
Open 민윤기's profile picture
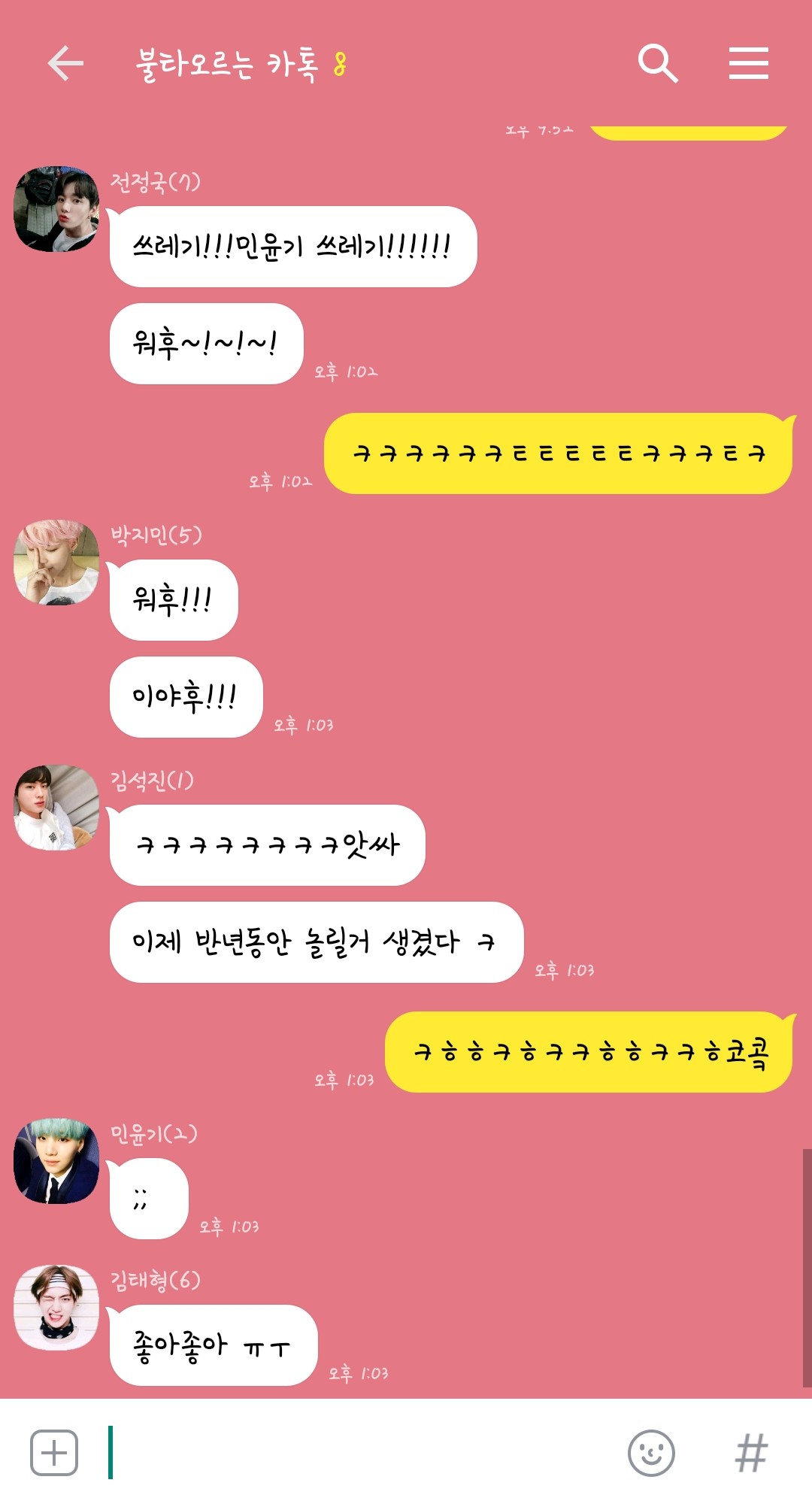(56, 1161)
